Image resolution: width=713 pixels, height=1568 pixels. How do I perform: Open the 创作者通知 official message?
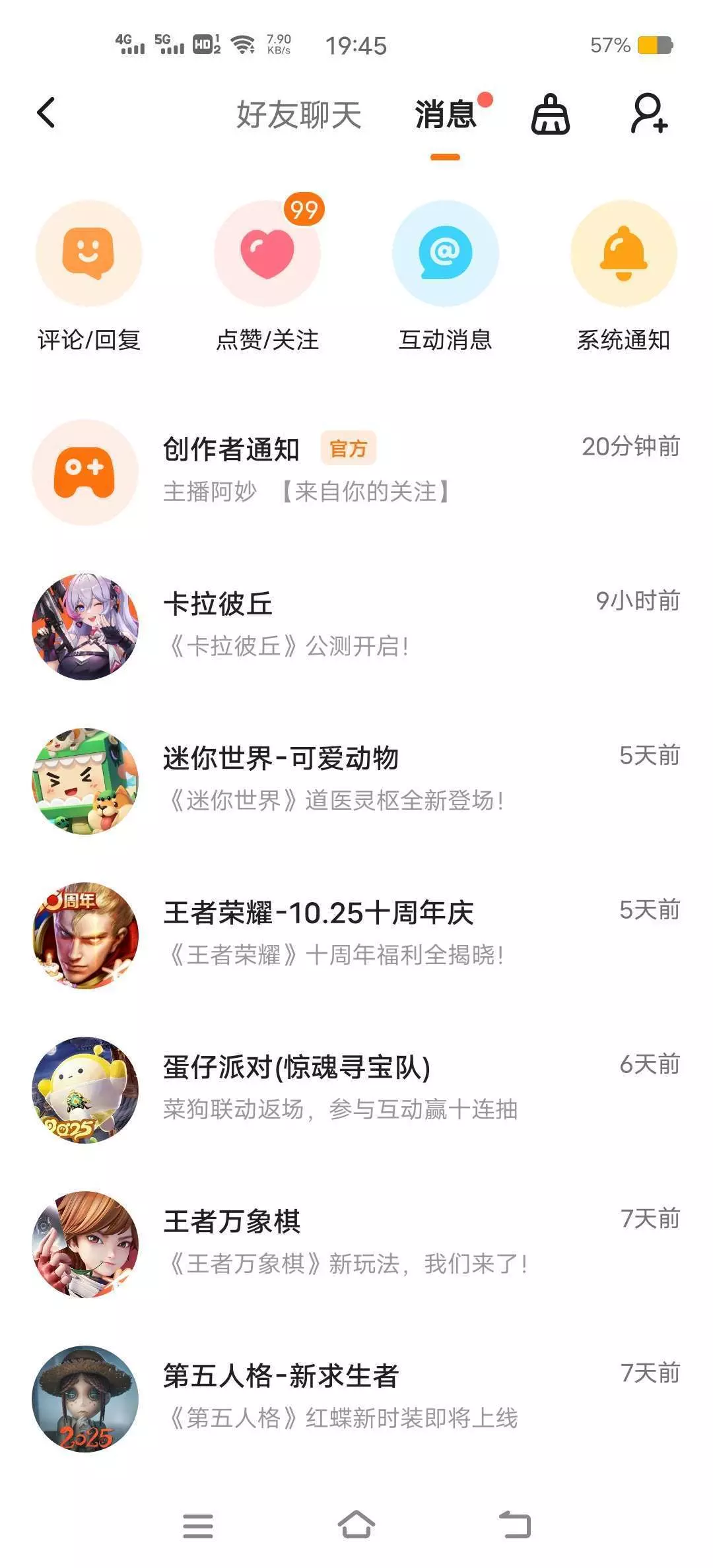tap(356, 471)
